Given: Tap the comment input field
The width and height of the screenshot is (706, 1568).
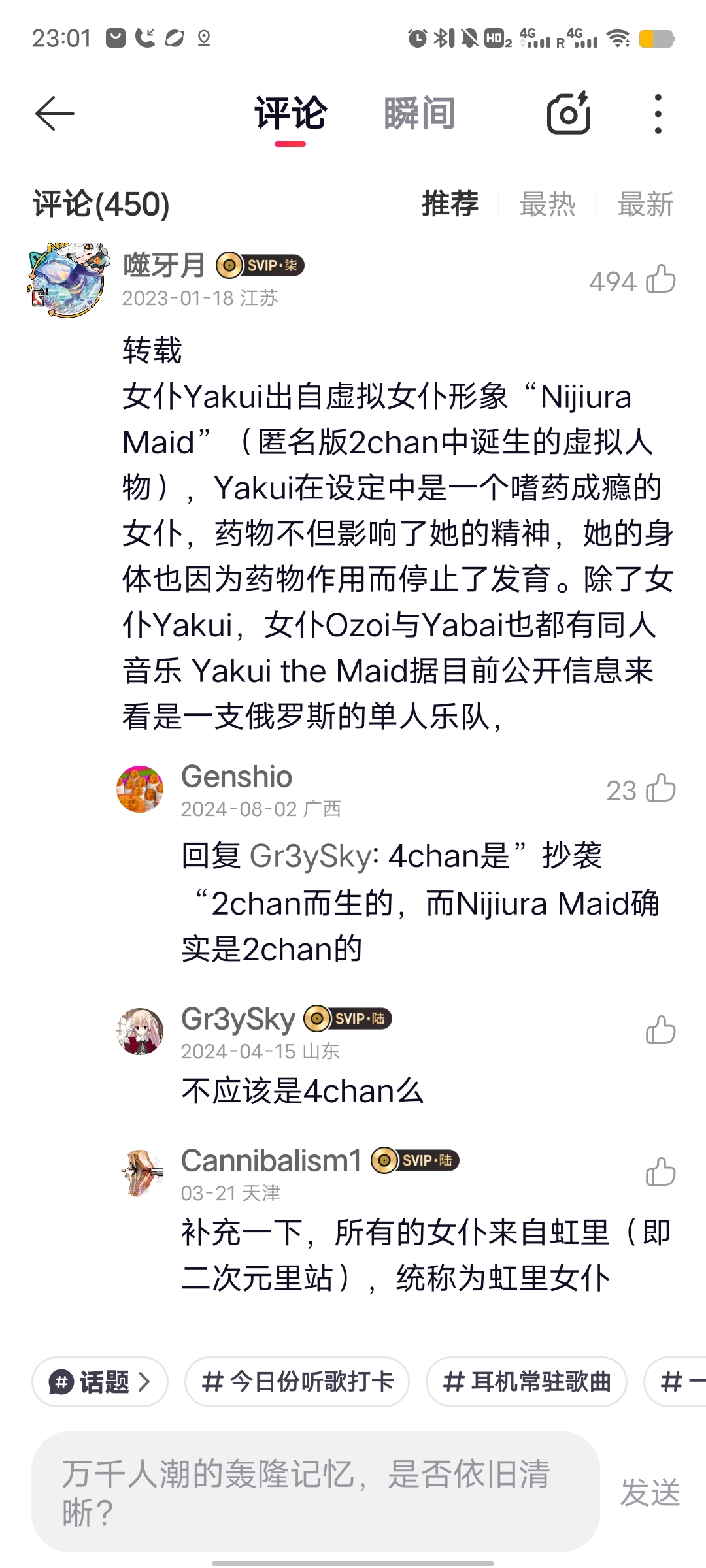Looking at the screenshot, I should point(316,1492).
